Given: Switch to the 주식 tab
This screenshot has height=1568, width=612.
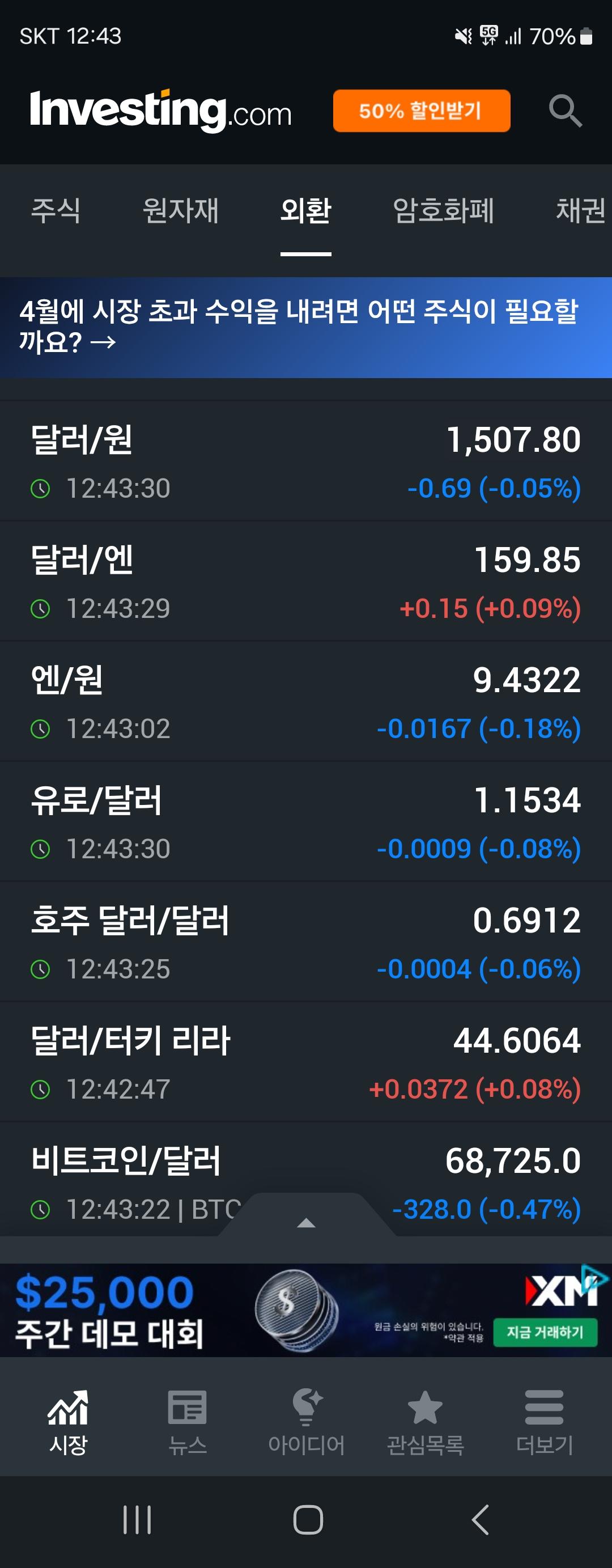Looking at the screenshot, I should pyautogui.click(x=56, y=211).
